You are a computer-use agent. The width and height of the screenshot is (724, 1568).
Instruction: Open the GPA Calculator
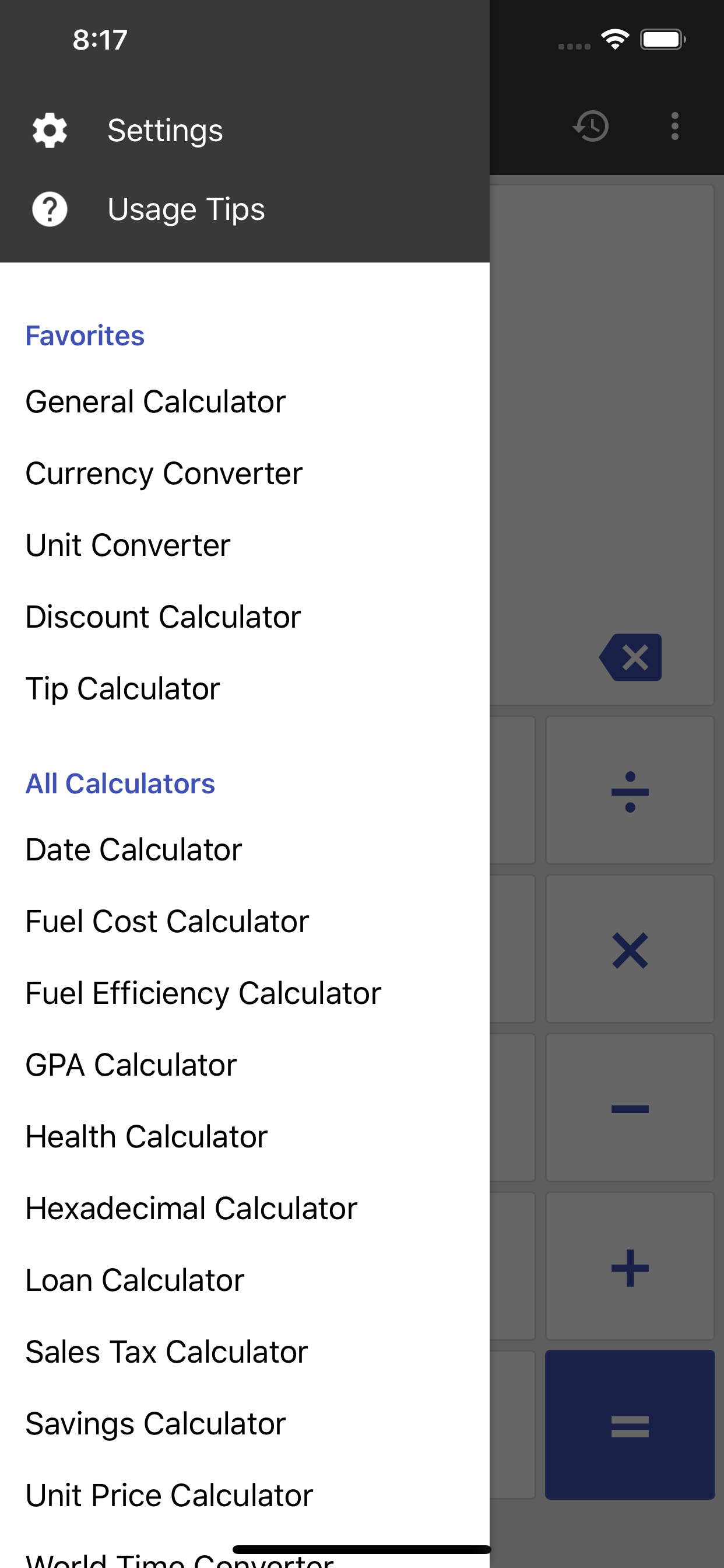pyautogui.click(x=245, y=1065)
